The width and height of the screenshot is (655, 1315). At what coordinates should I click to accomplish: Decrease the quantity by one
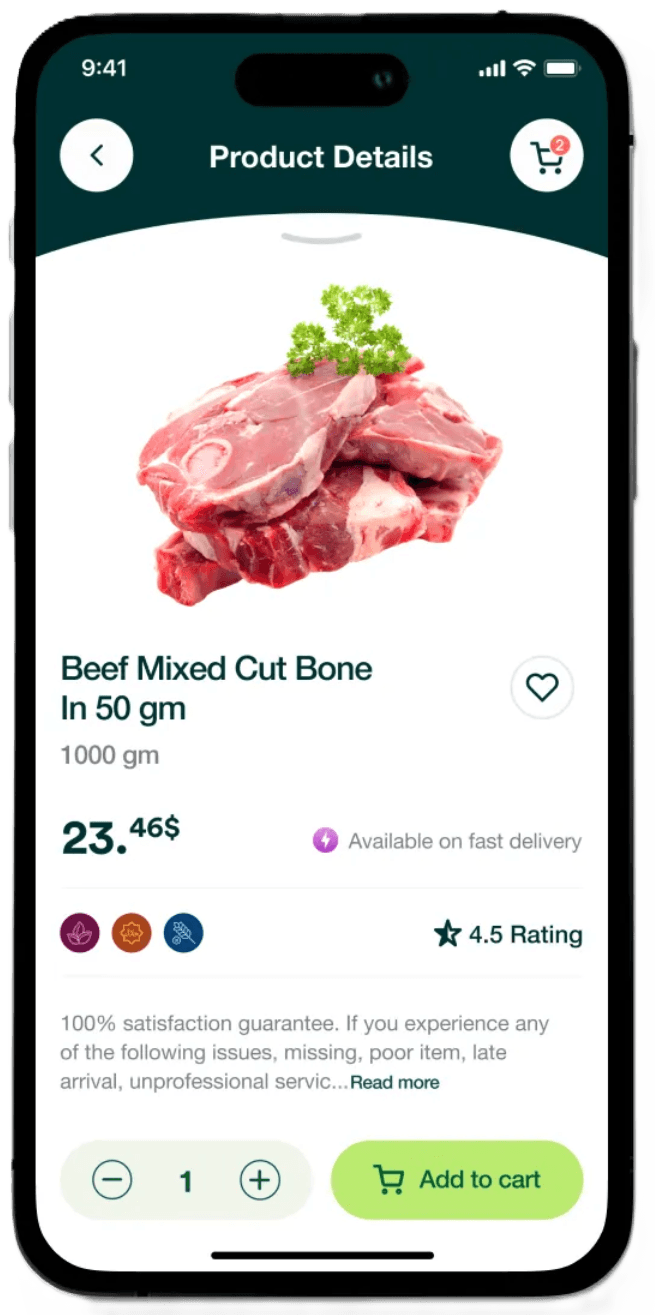(112, 1181)
